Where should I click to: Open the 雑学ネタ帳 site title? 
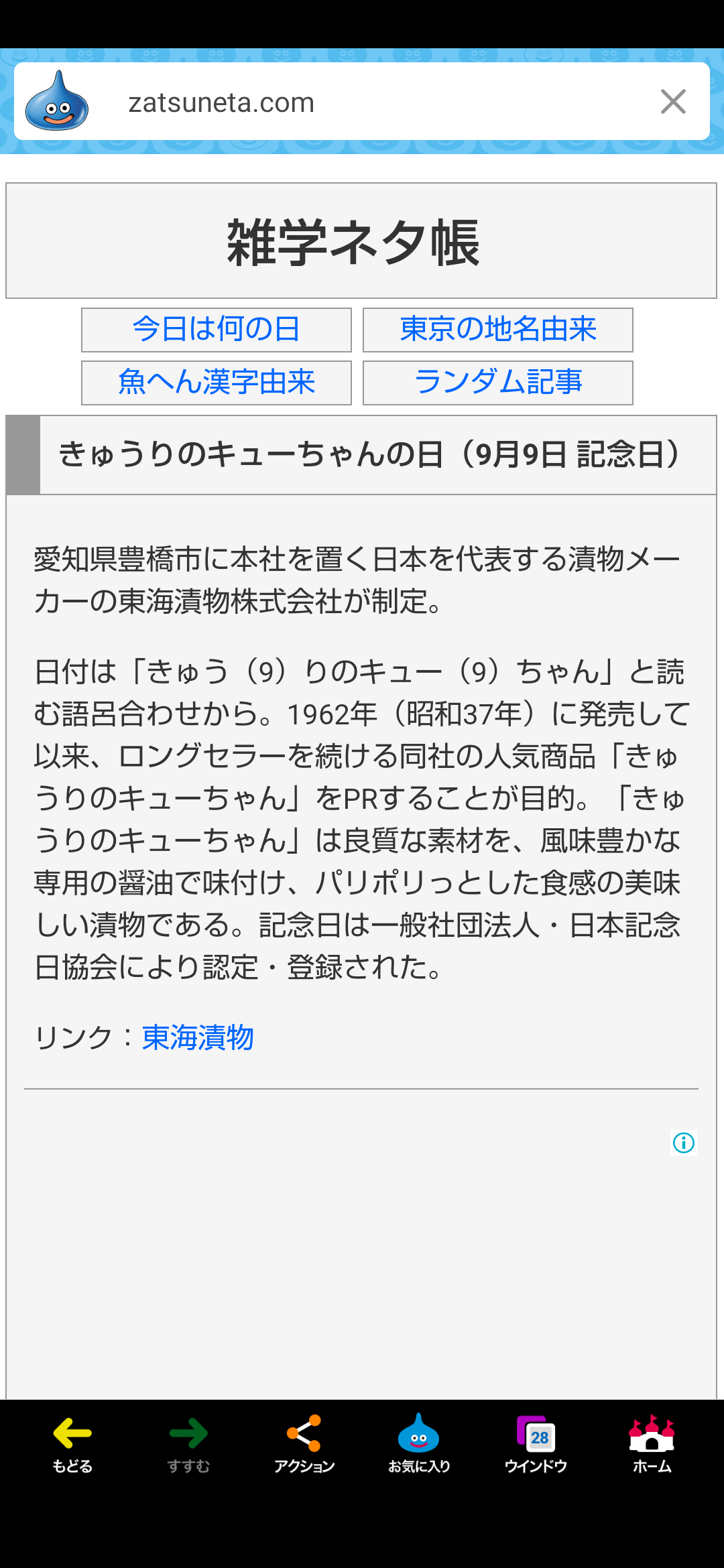pos(354,243)
